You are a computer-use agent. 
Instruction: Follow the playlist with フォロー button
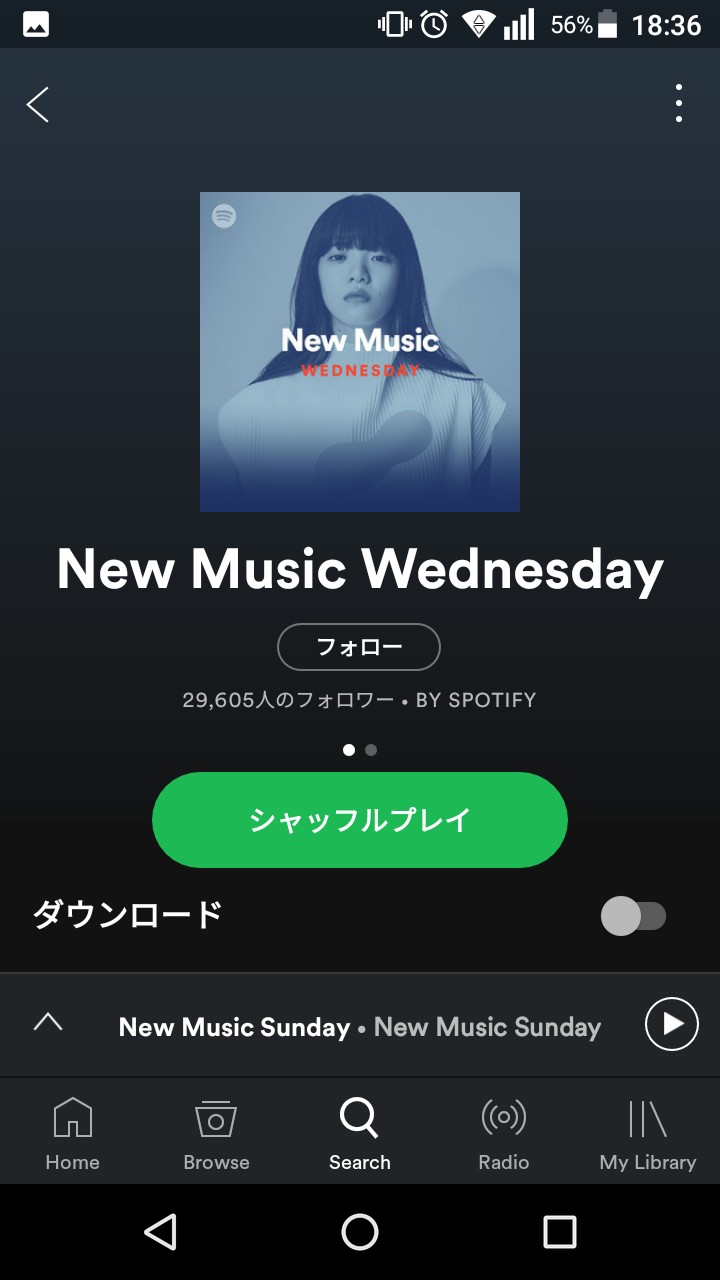(x=359, y=647)
